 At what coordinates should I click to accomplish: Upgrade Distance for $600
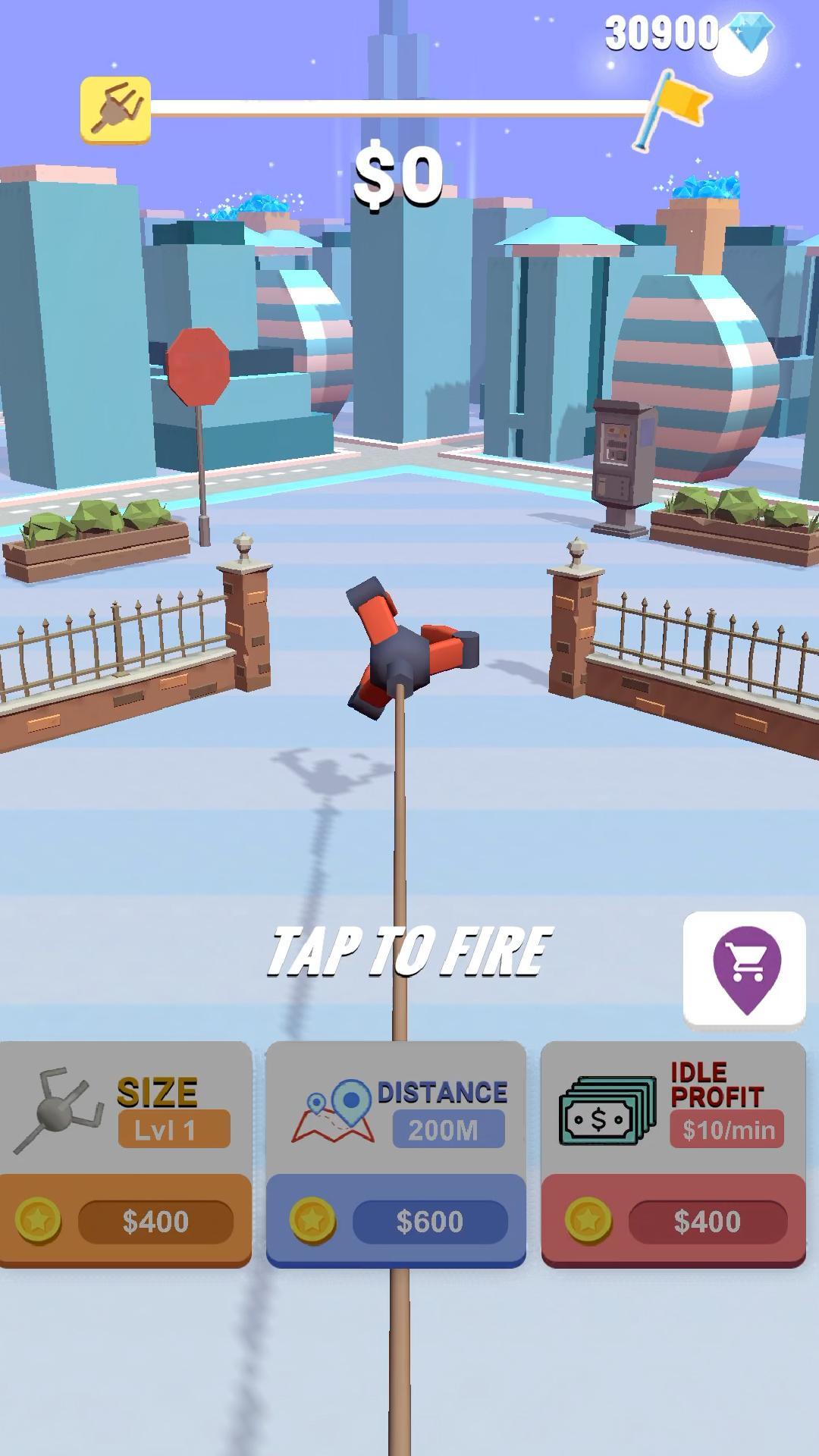[x=396, y=1220]
